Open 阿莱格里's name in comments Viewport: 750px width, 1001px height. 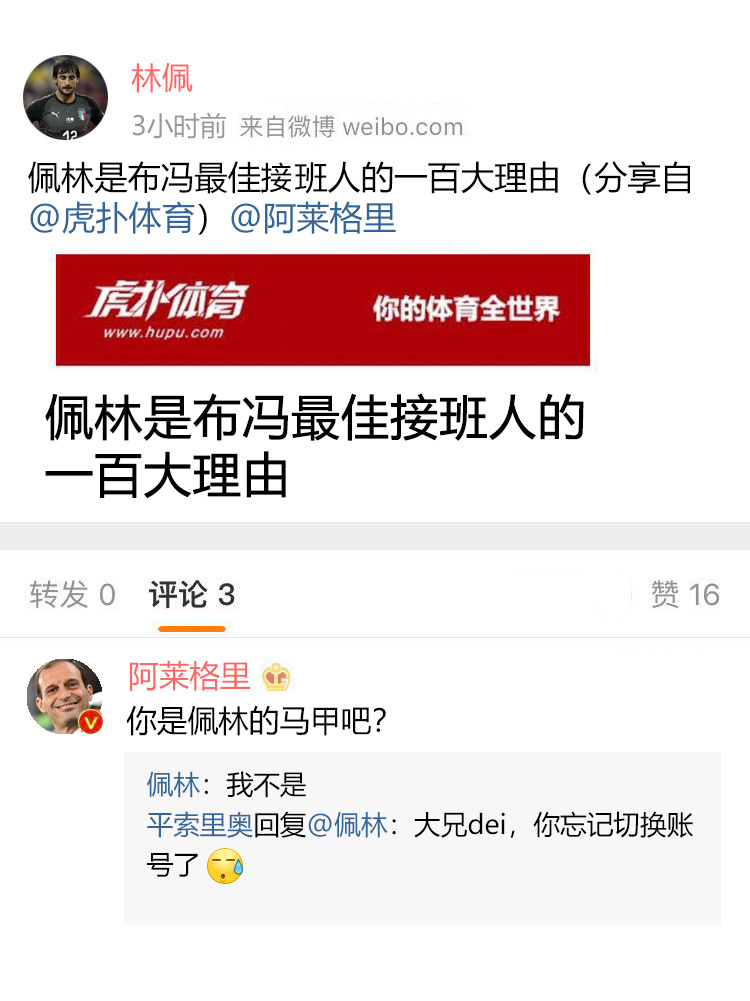tap(189, 677)
